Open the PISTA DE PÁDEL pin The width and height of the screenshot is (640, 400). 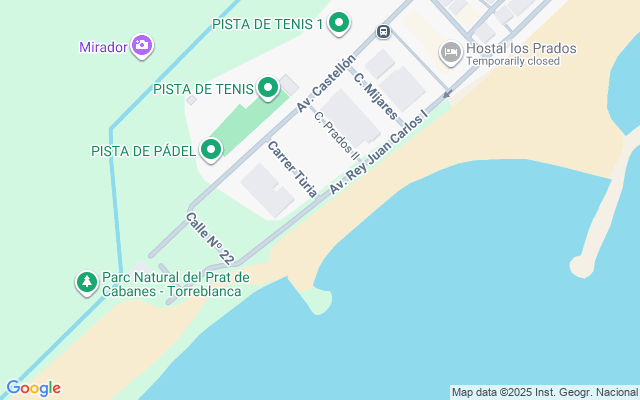pyautogui.click(x=210, y=150)
